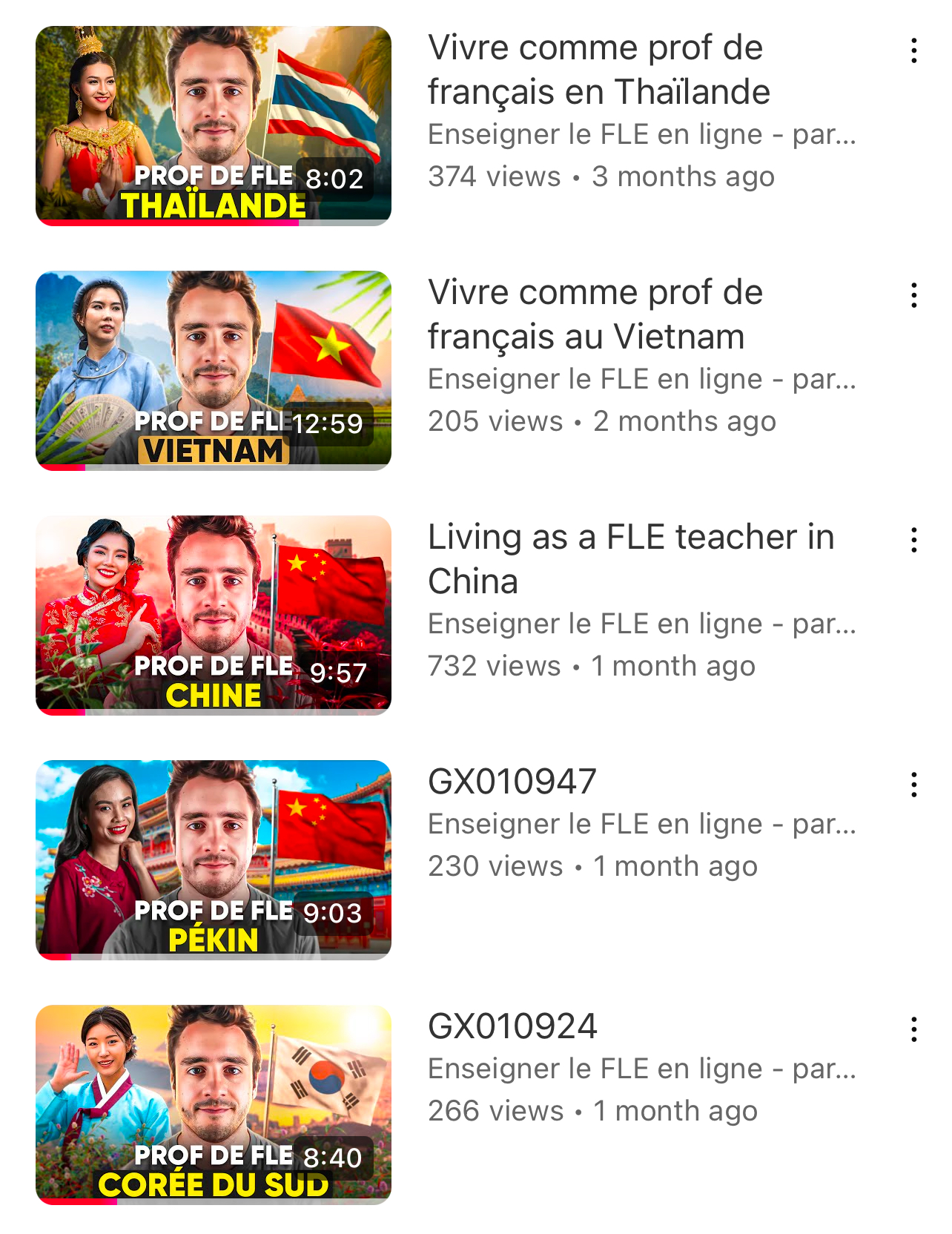Play the Vietnam video thumbnail
952x1234 pixels.
coord(214,371)
